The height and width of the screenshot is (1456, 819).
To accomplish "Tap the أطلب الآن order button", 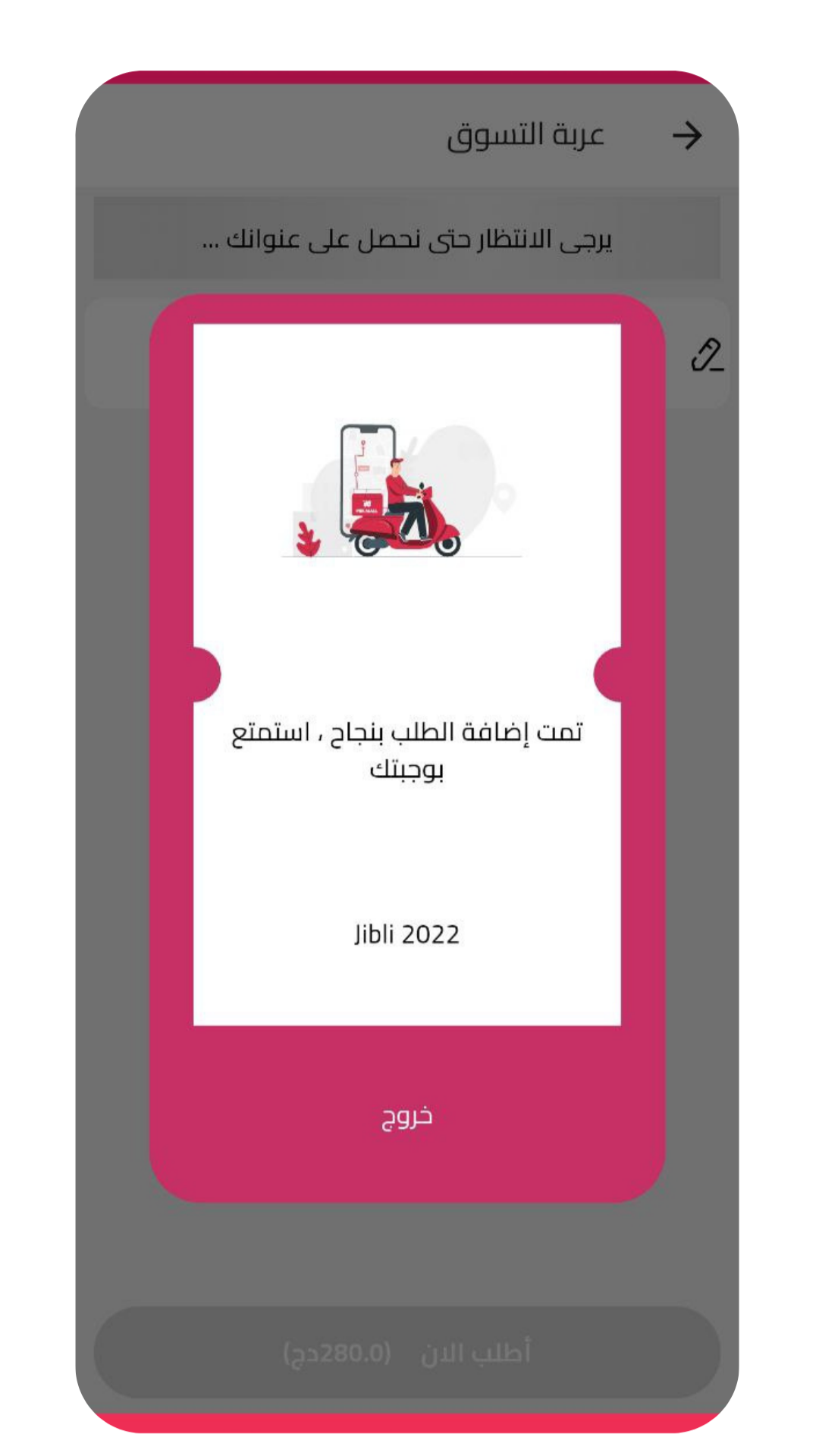I will 407,1352.
